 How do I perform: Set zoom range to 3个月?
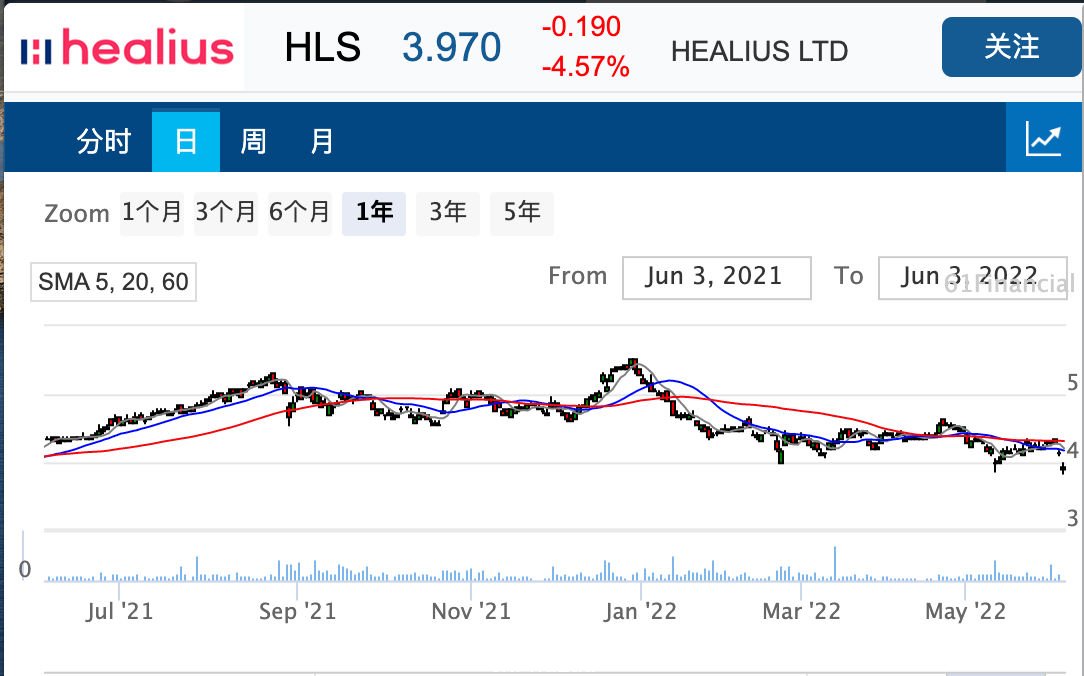226,212
